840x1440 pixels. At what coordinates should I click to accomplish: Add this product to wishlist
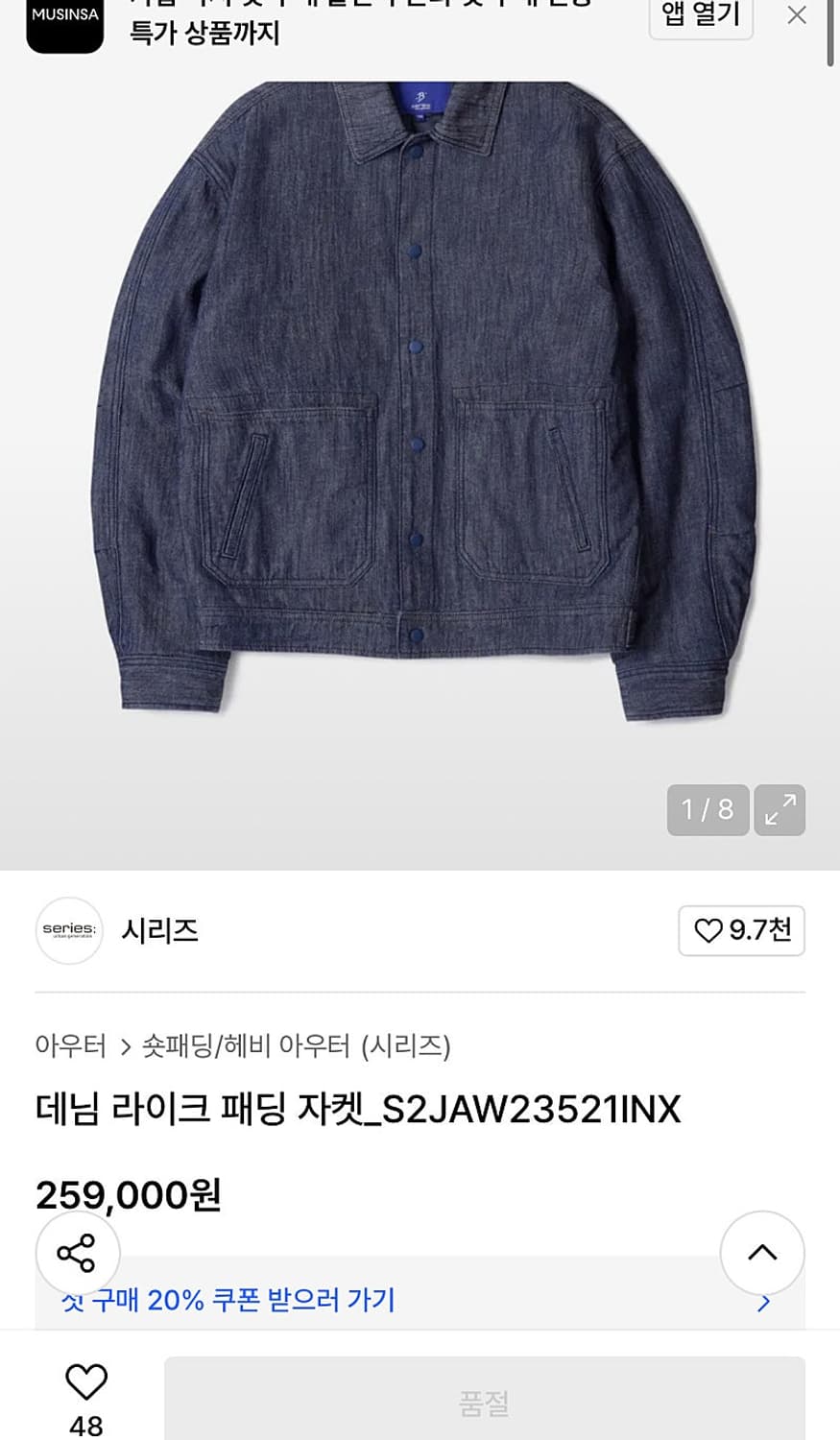[x=85, y=1398]
